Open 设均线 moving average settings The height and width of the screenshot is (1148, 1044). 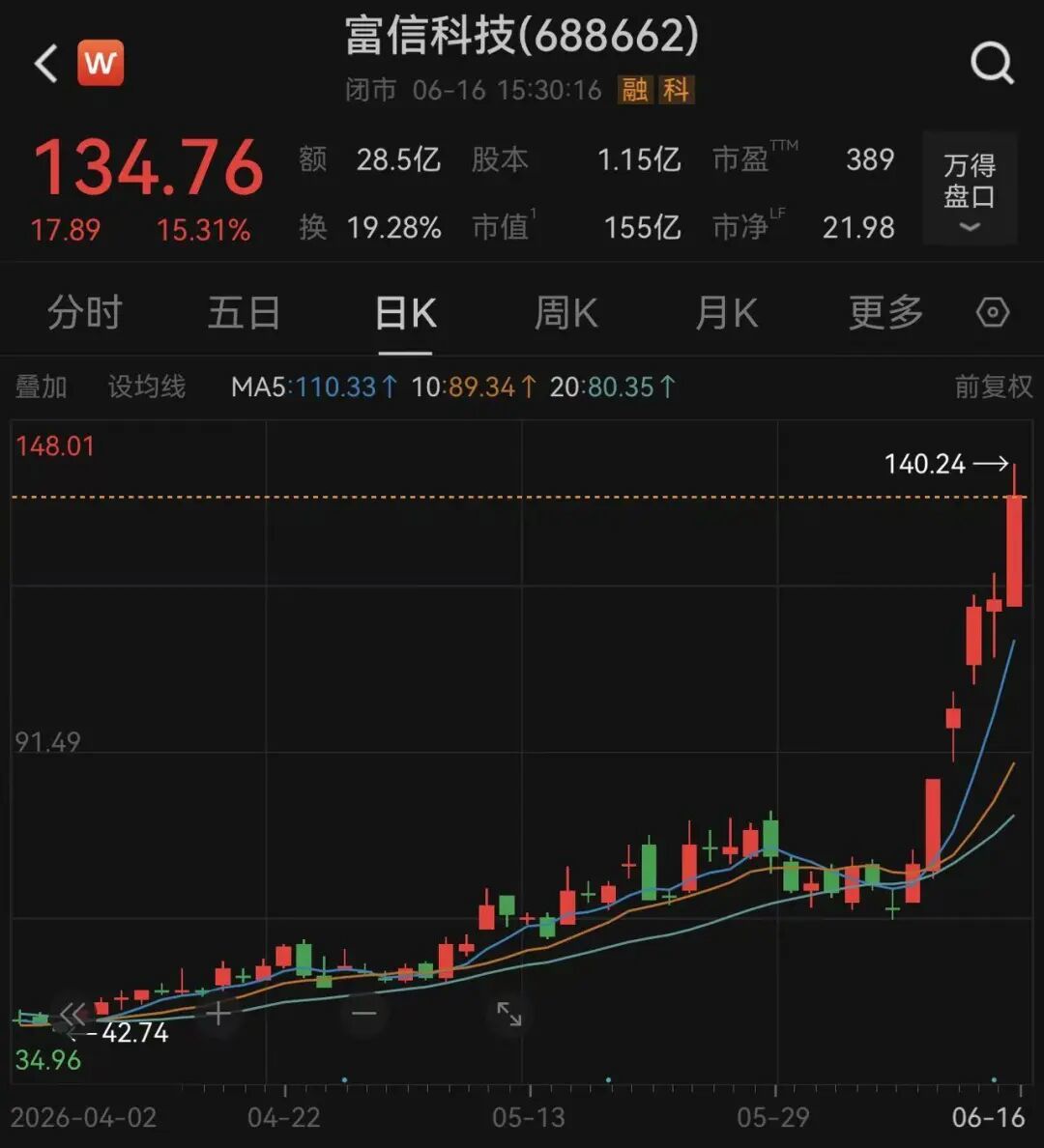pos(147,387)
